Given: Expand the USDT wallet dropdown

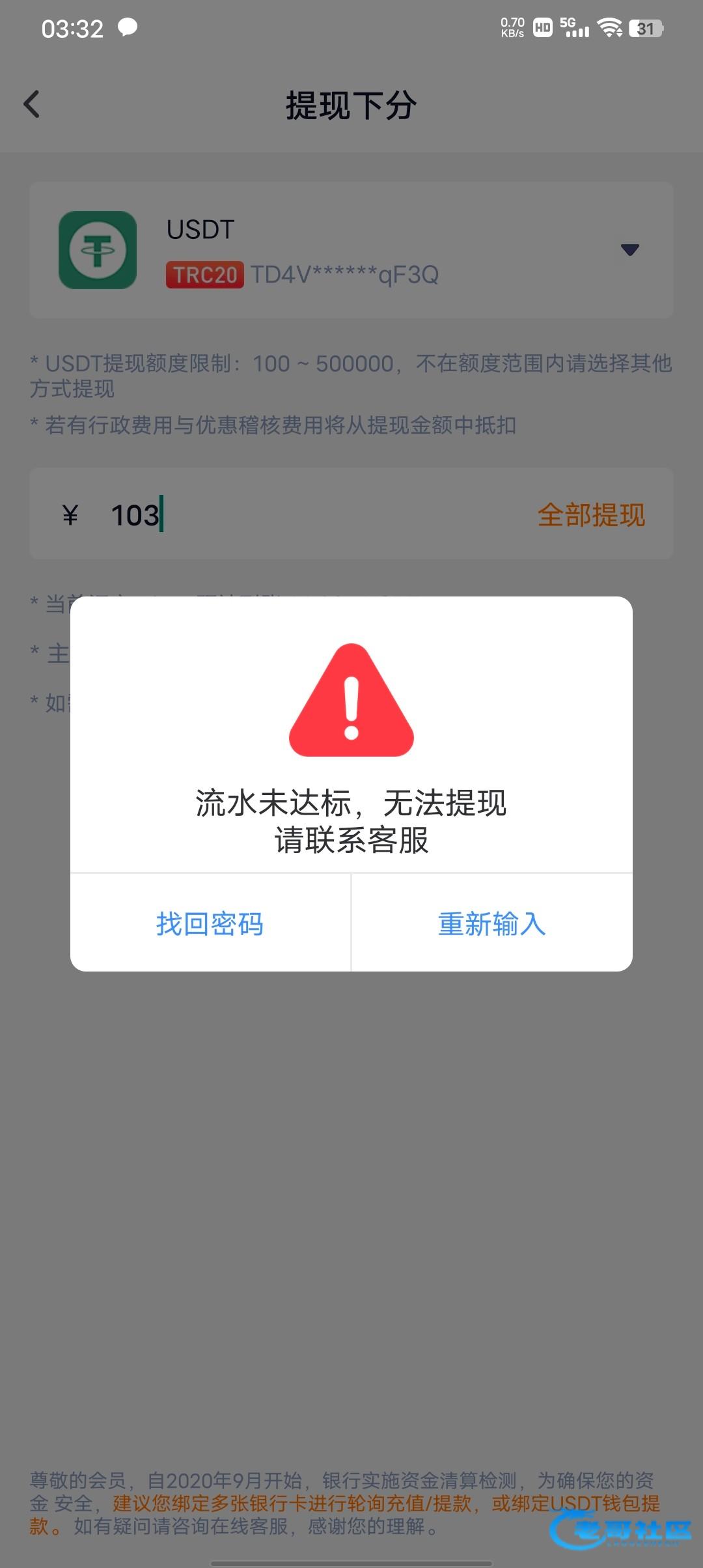Looking at the screenshot, I should click(x=629, y=250).
